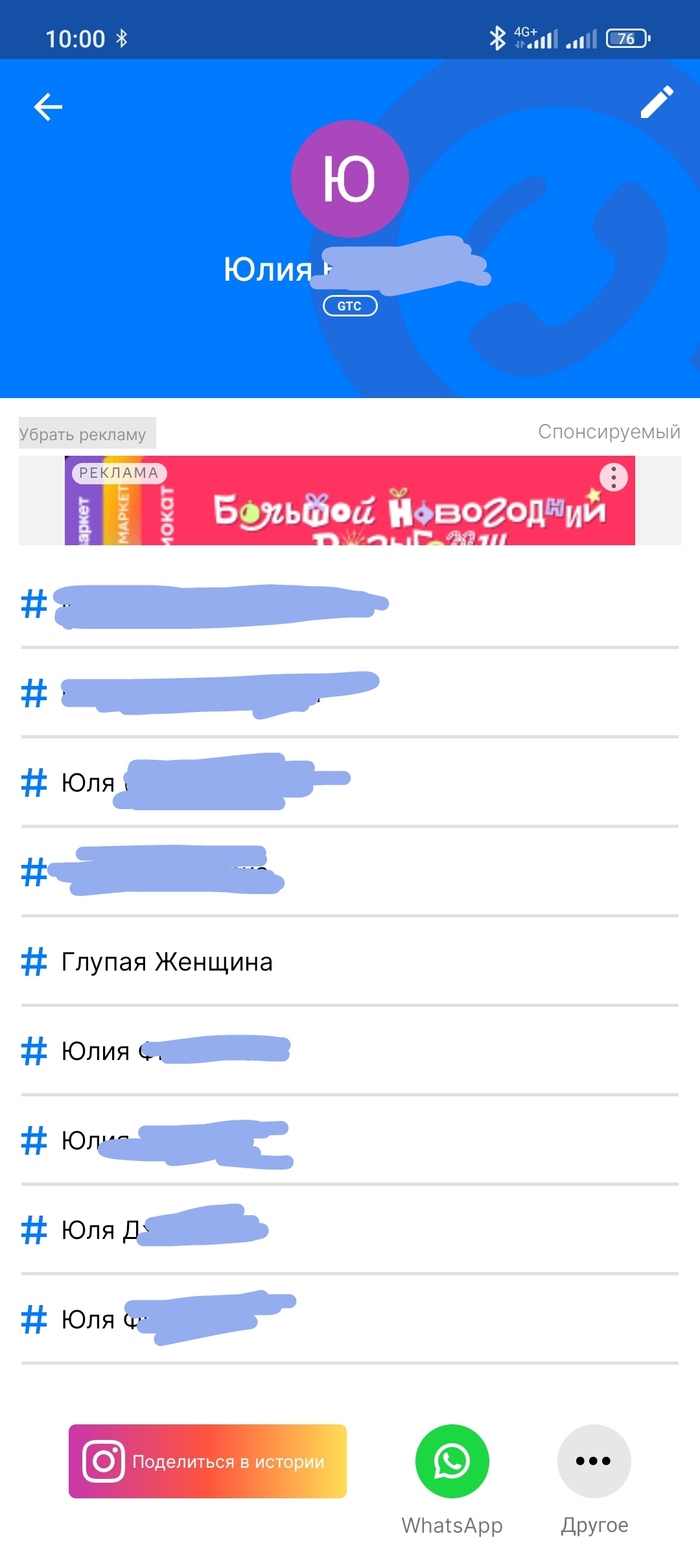Share to Instagram via "Поделиться в истории"
This screenshot has height=1556, width=700.
pyautogui.click(x=207, y=1461)
